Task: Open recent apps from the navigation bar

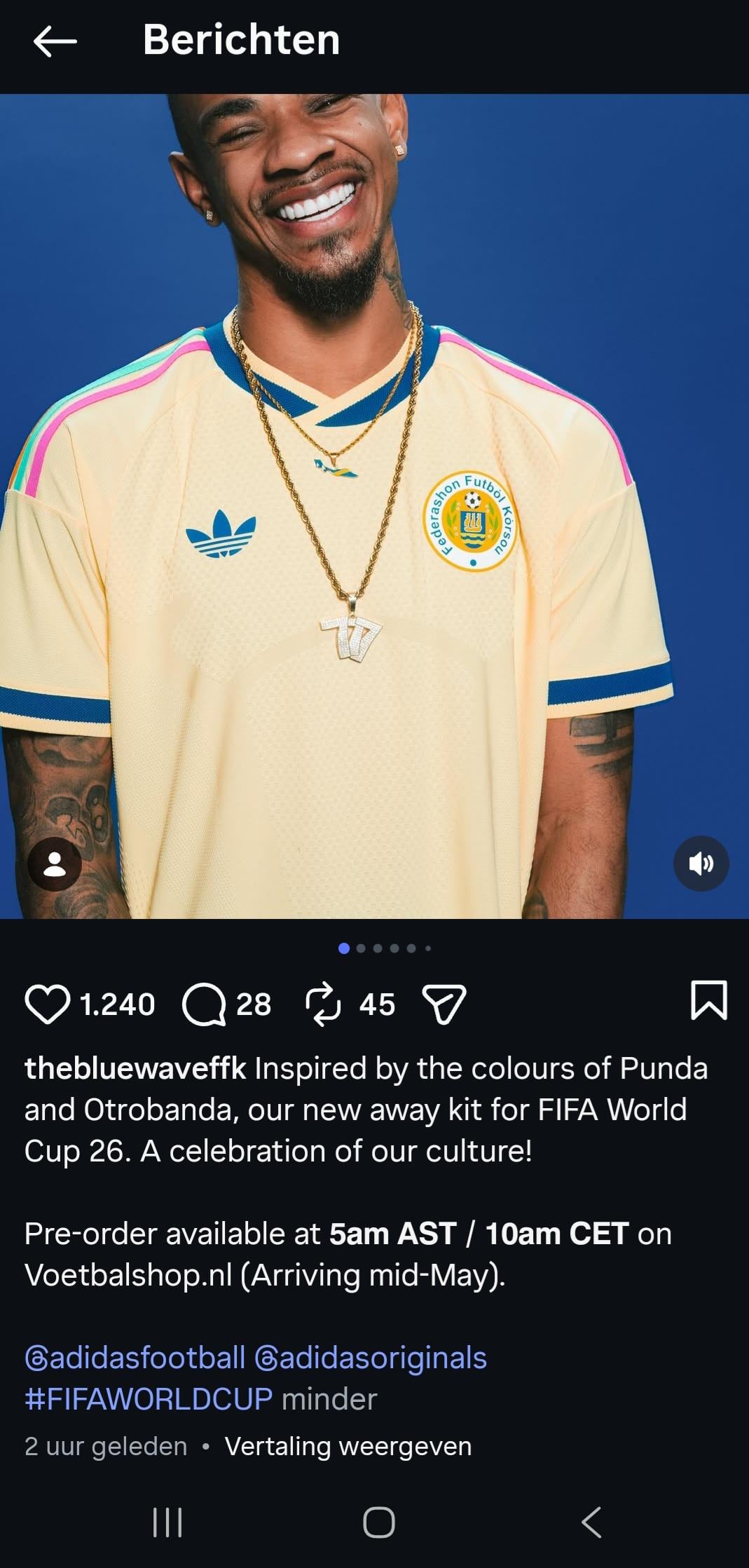Action: tap(167, 1522)
